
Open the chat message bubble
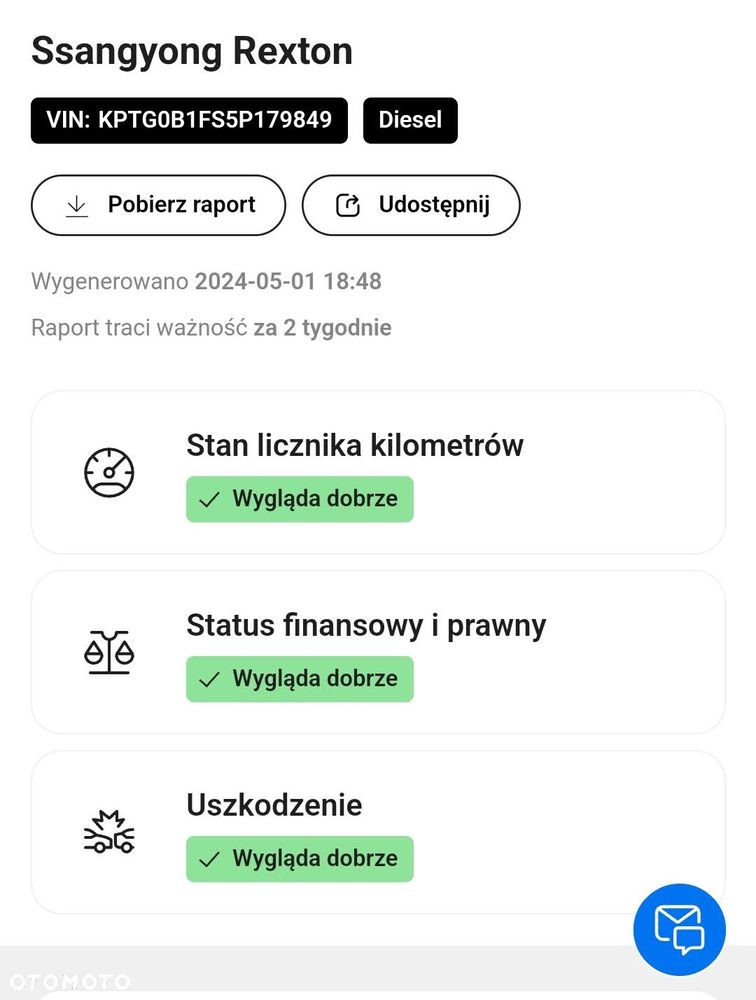click(679, 930)
